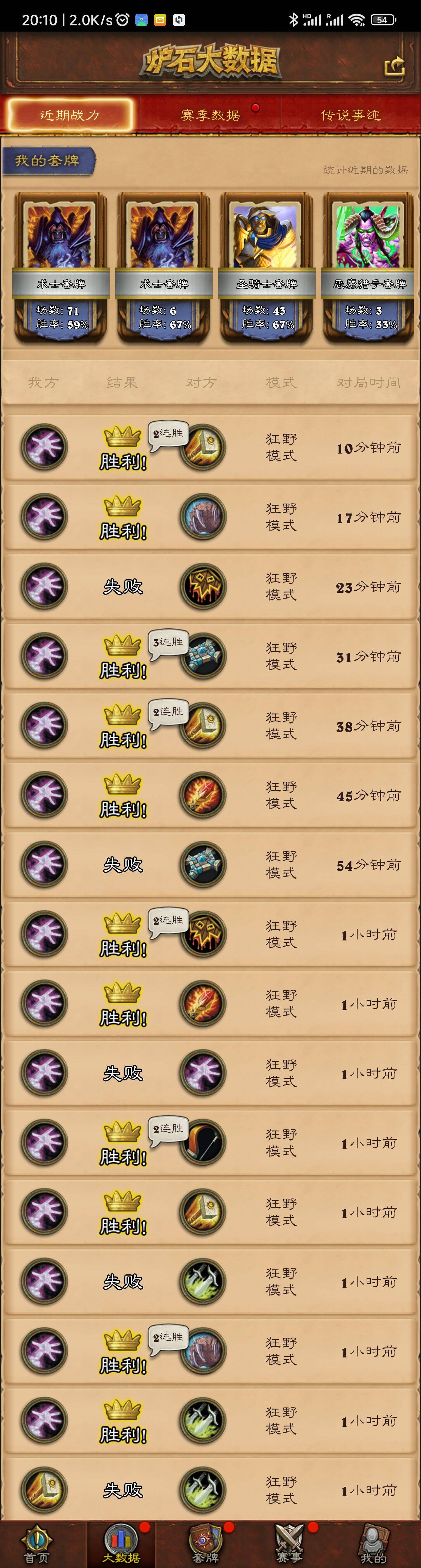Go to the 我的 profile tab
This screenshot has width=421, height=1568.
(x=373, y=1544)
